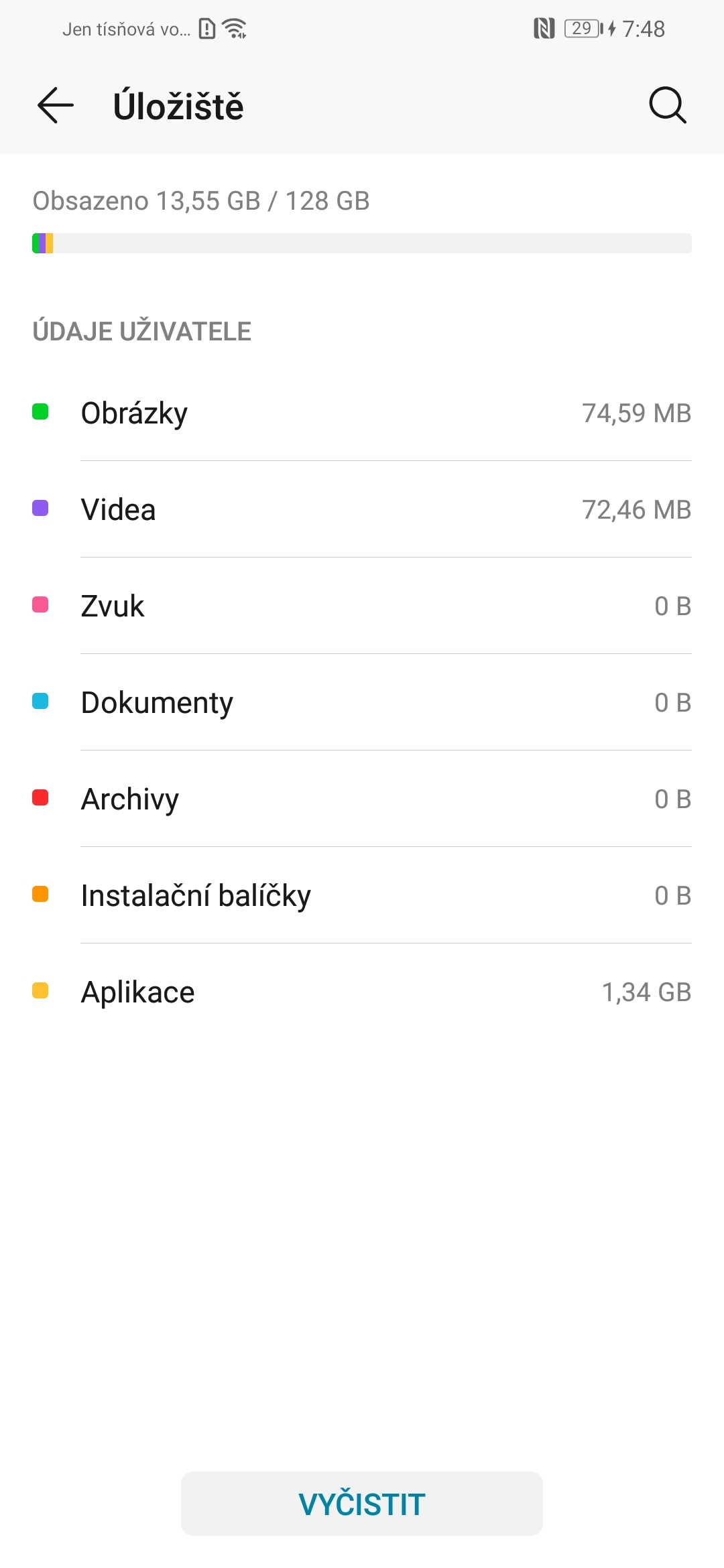Image resolution: width=724 pixels, height=1568 pixels.
Task: Open the Zvuk category
Action: [x=362, y=605]
